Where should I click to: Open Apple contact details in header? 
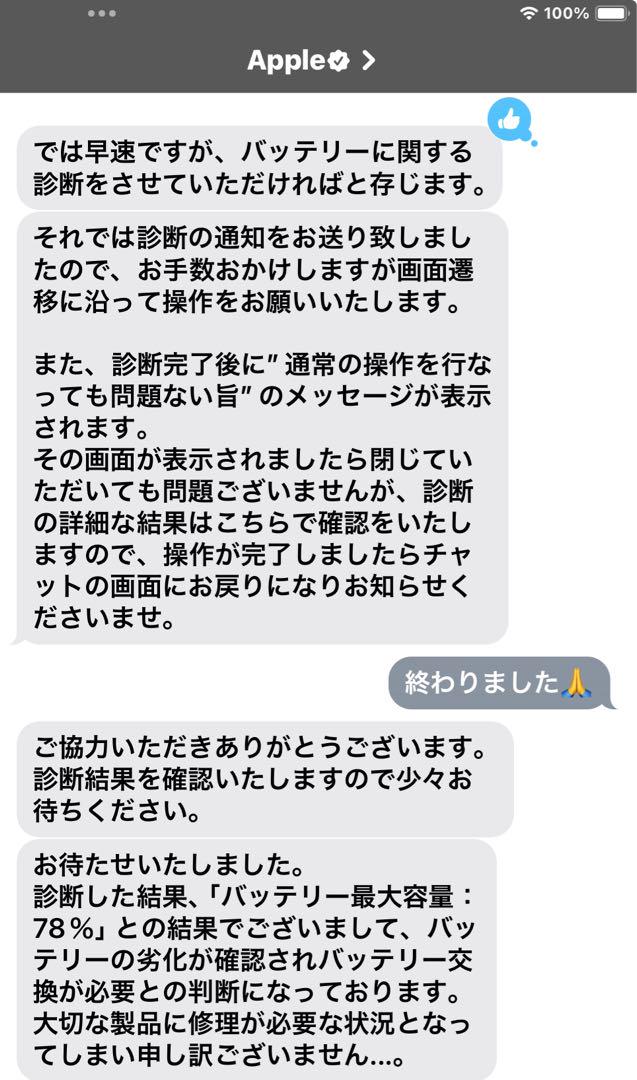(x=311, y=61)
